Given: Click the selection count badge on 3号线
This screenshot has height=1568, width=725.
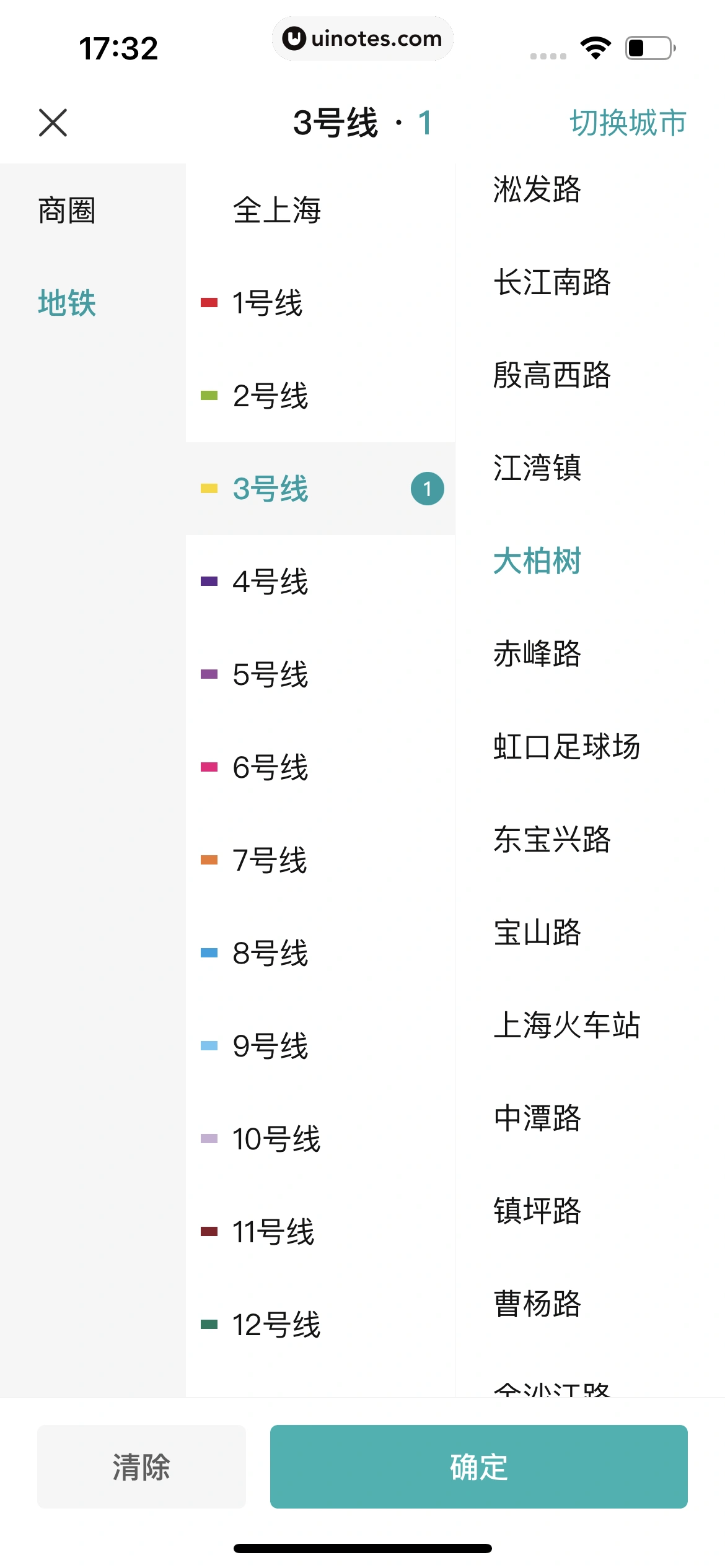Looking at the screenshot, I should (427, 489).
